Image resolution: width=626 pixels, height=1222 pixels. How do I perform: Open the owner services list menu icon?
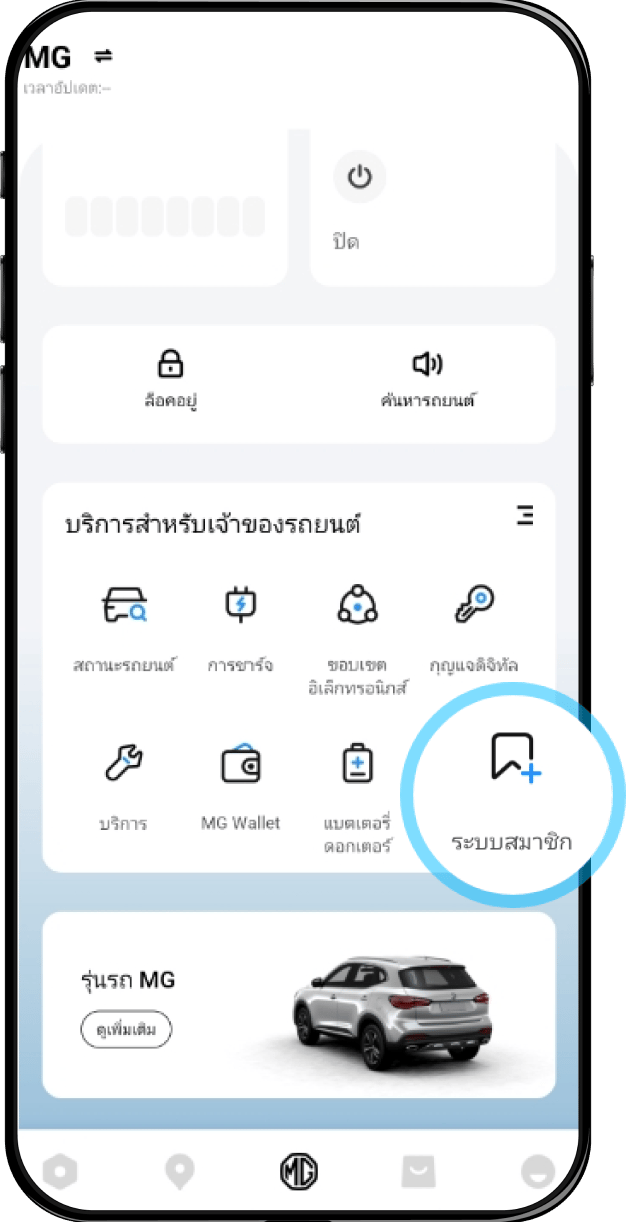(x=525, y=516)
